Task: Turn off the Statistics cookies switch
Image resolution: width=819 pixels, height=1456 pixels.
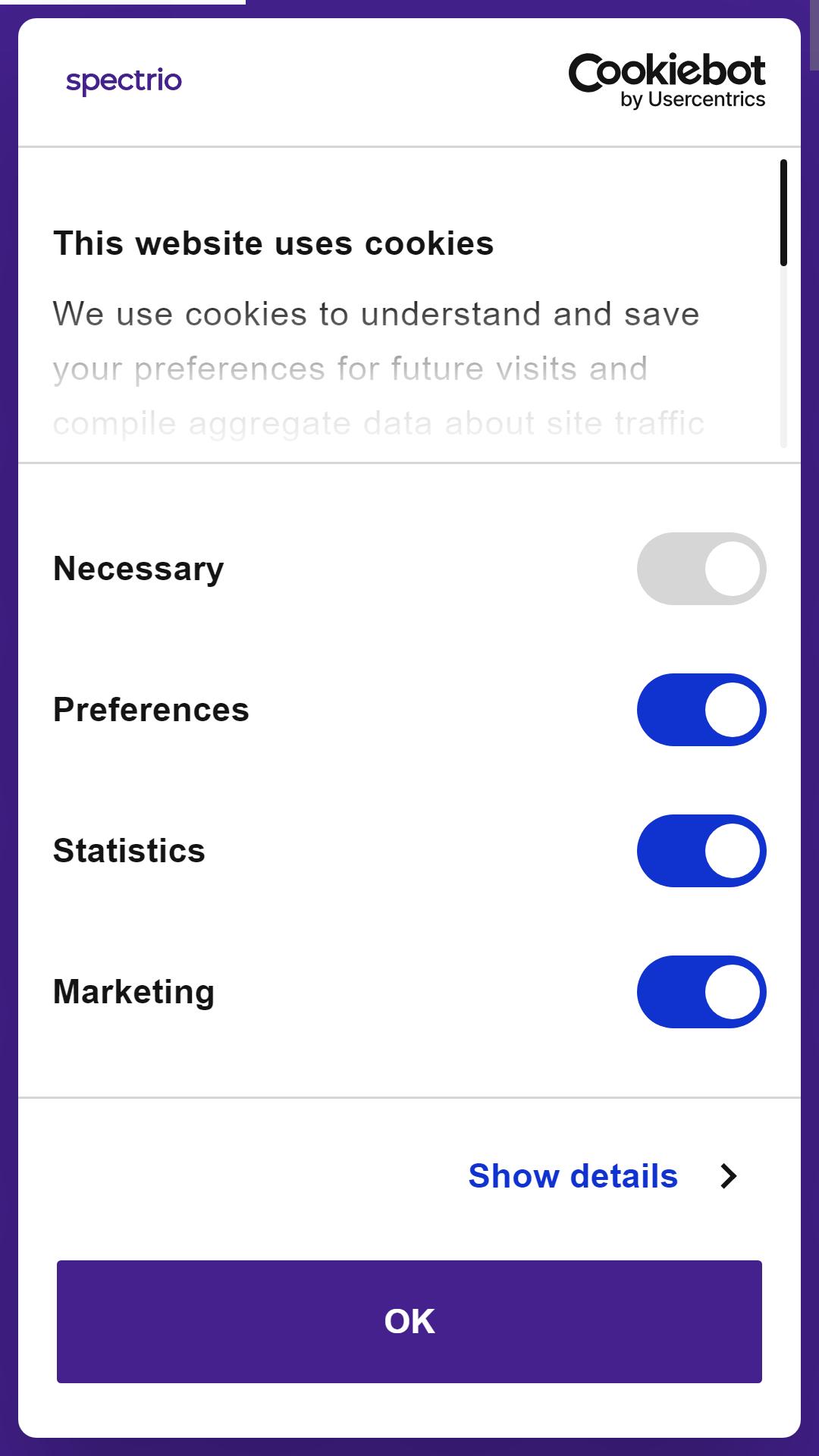Action: tap(701, 851)
